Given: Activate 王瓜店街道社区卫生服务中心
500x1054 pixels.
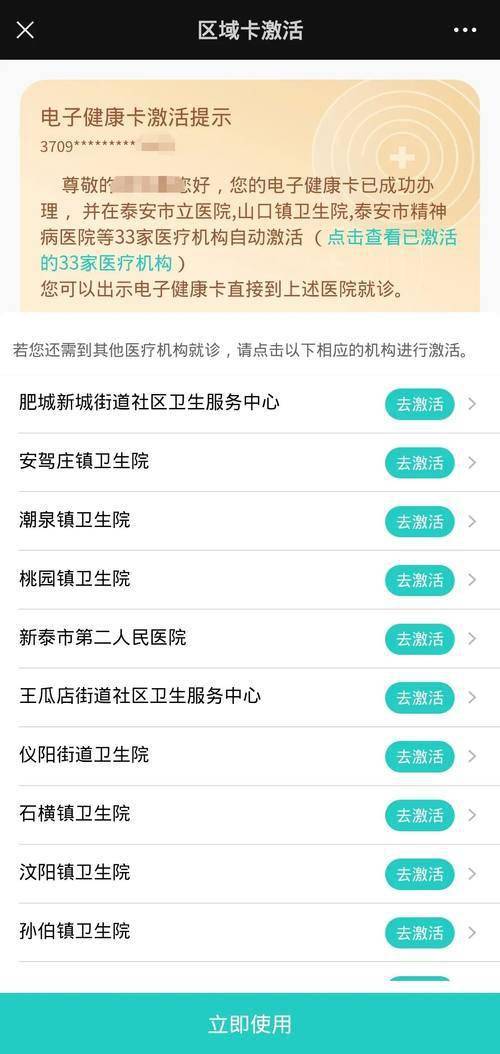Looking at the screenshot, I should pos(419,697).
